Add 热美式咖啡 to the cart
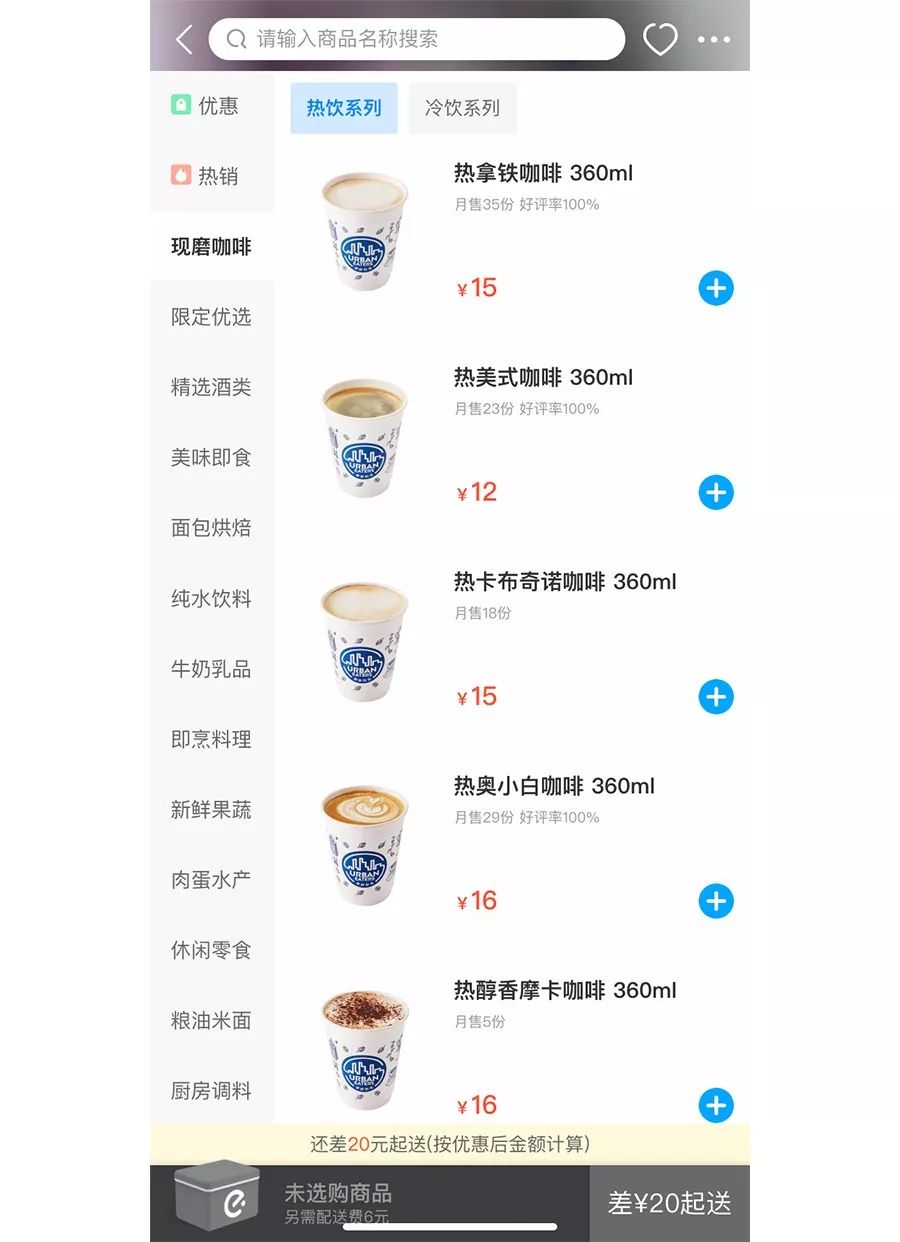The height and width of the screenshot is (1242, 900). coord(716,492)
